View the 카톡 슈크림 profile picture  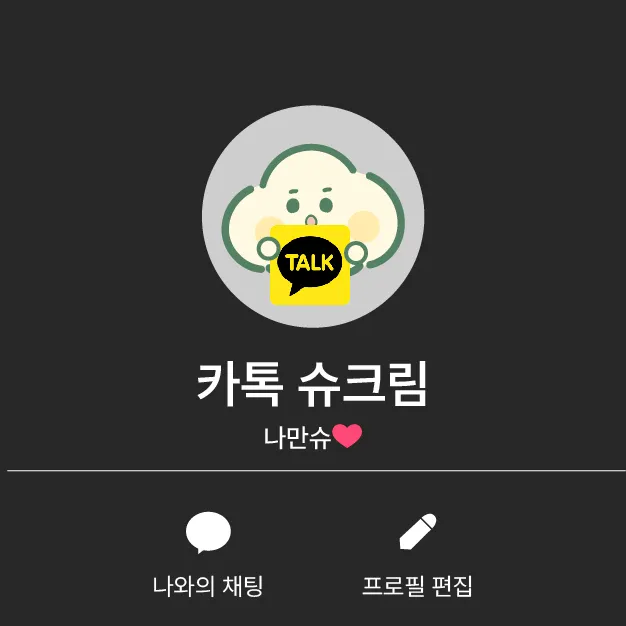[x=313, y=217]
